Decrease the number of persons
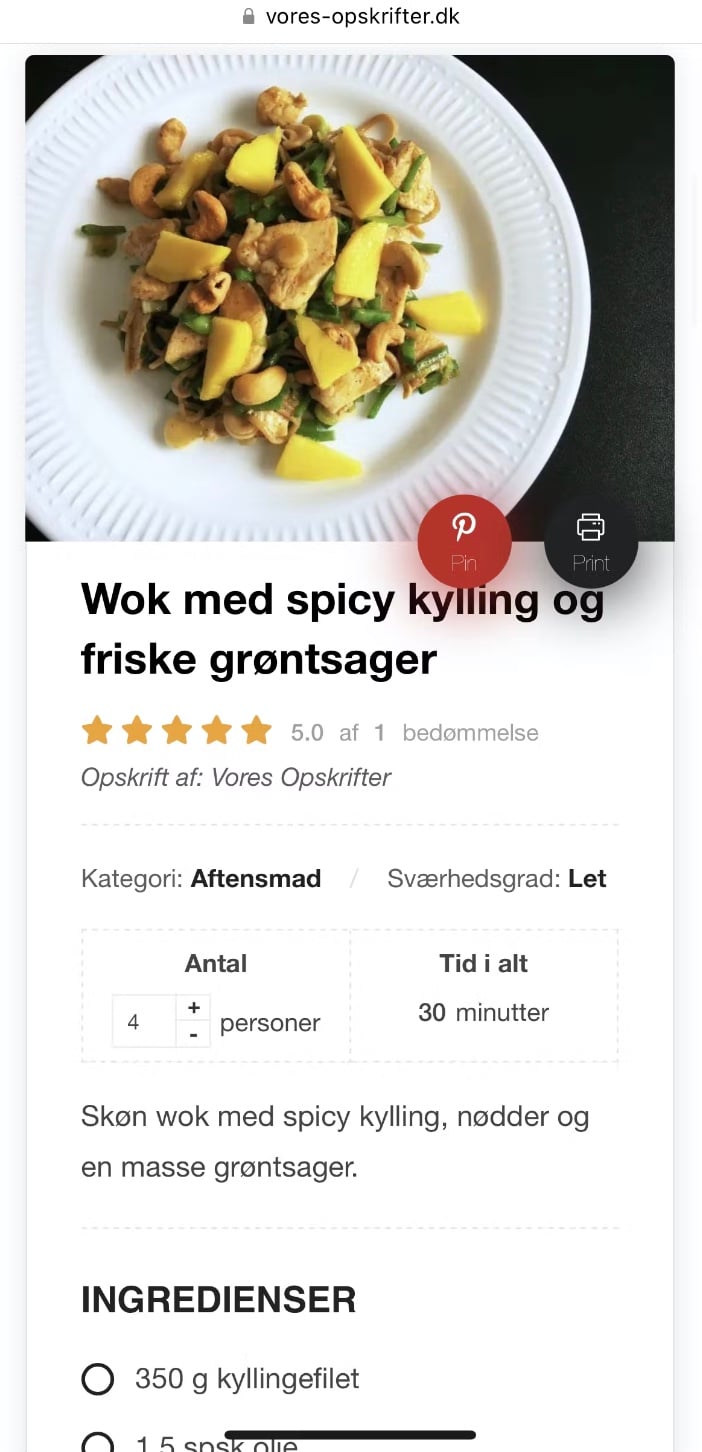 click(194, 1034)
